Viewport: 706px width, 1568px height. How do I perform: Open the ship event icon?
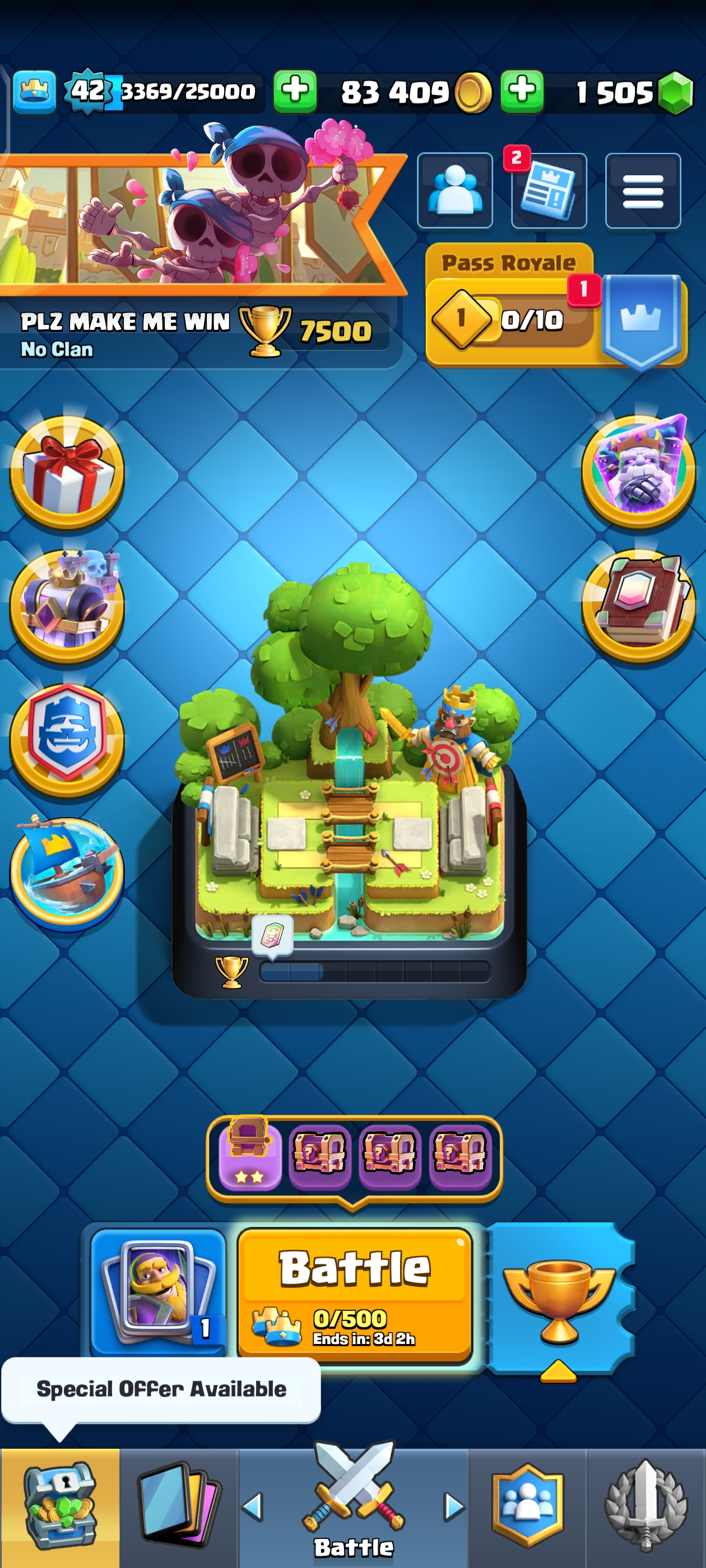[67, 872]
